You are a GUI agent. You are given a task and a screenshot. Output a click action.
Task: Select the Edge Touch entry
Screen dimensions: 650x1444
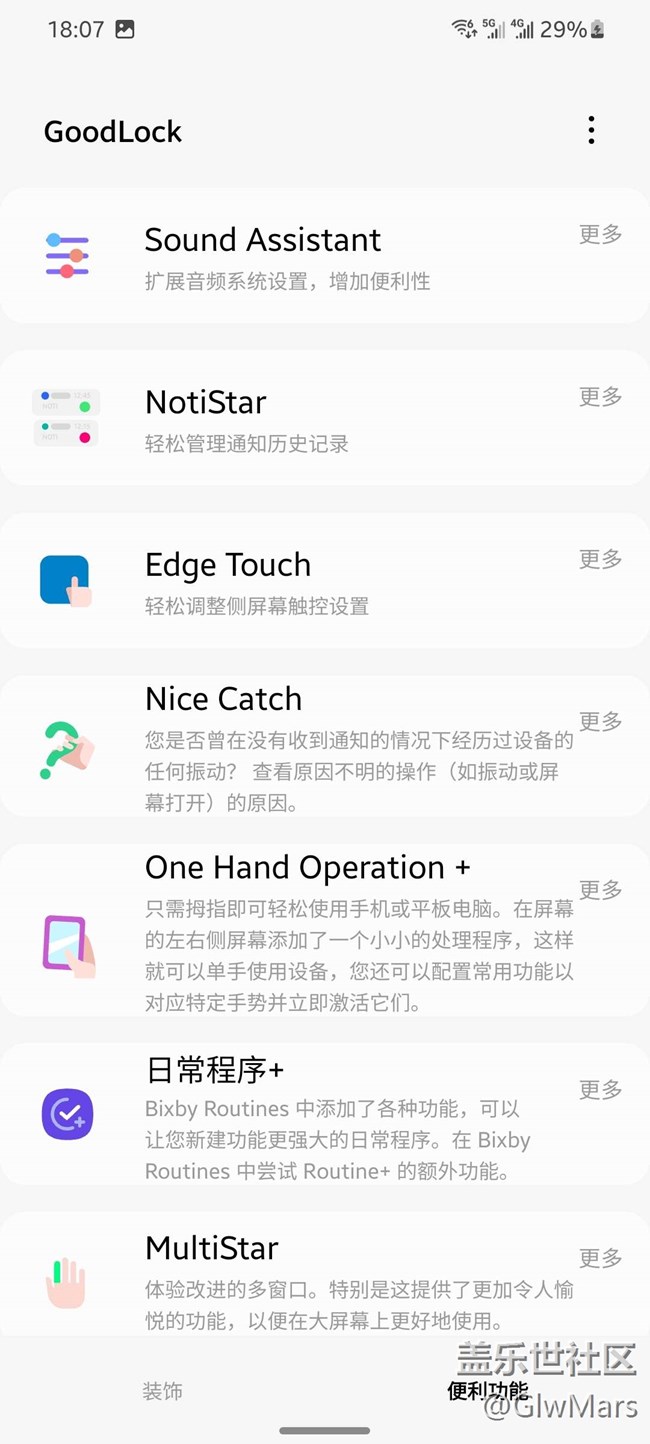(x=325, y=580)
